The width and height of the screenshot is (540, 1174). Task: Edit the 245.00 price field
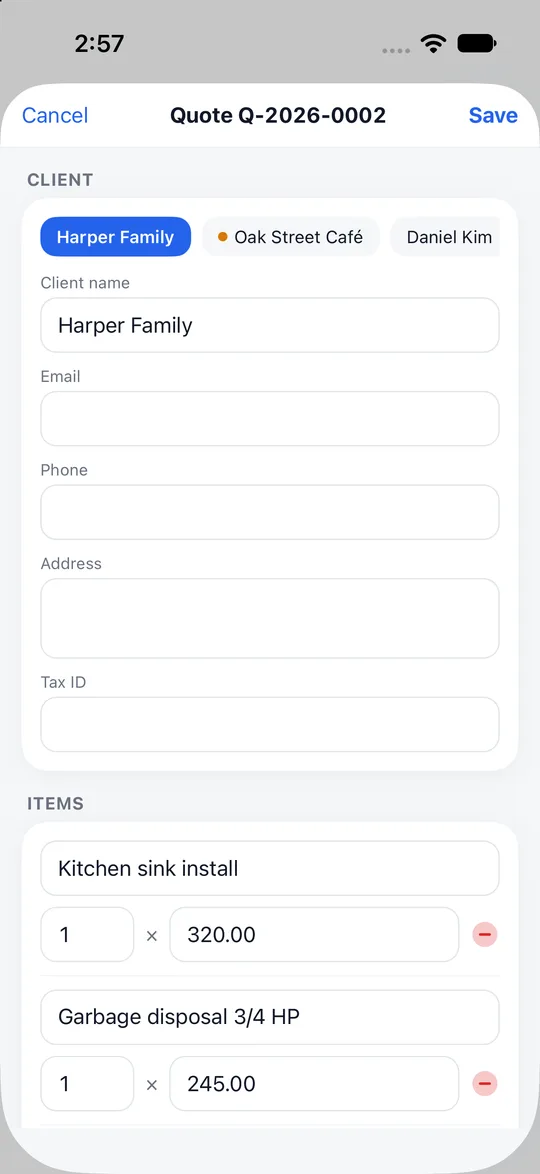(314, 1083)
